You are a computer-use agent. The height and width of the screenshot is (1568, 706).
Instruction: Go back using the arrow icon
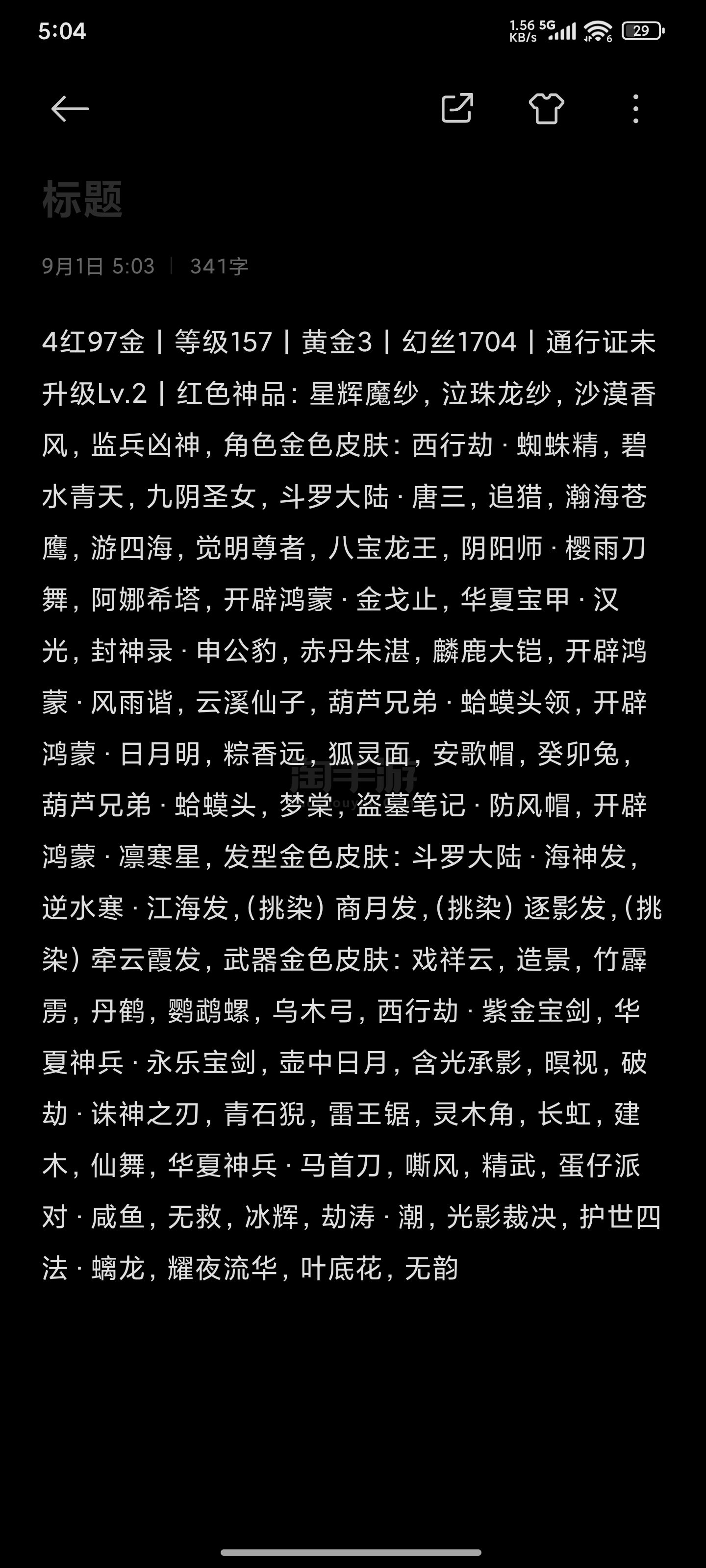(70, 109)
